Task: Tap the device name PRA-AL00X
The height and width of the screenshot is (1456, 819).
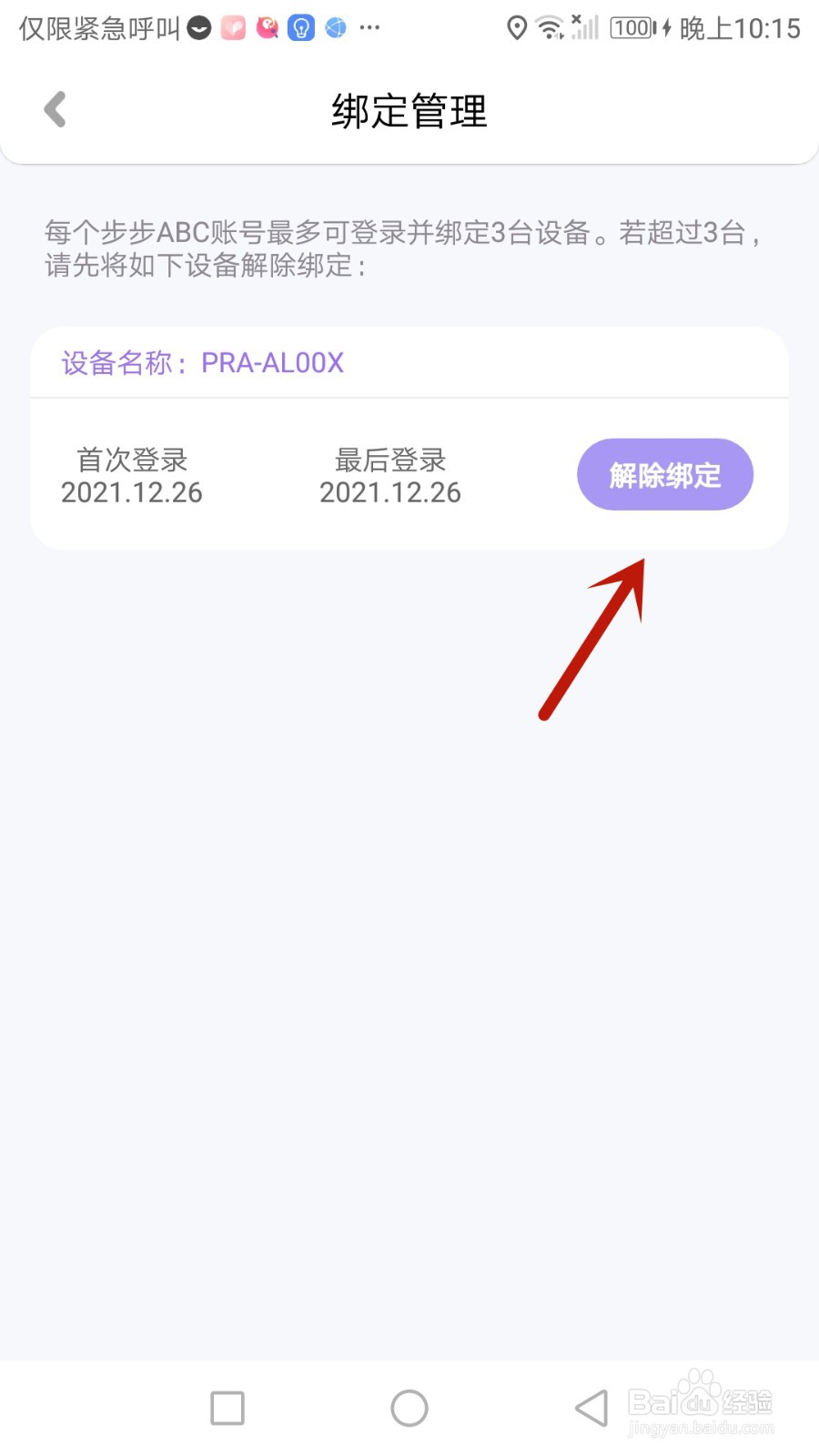Action: point(271,363)
